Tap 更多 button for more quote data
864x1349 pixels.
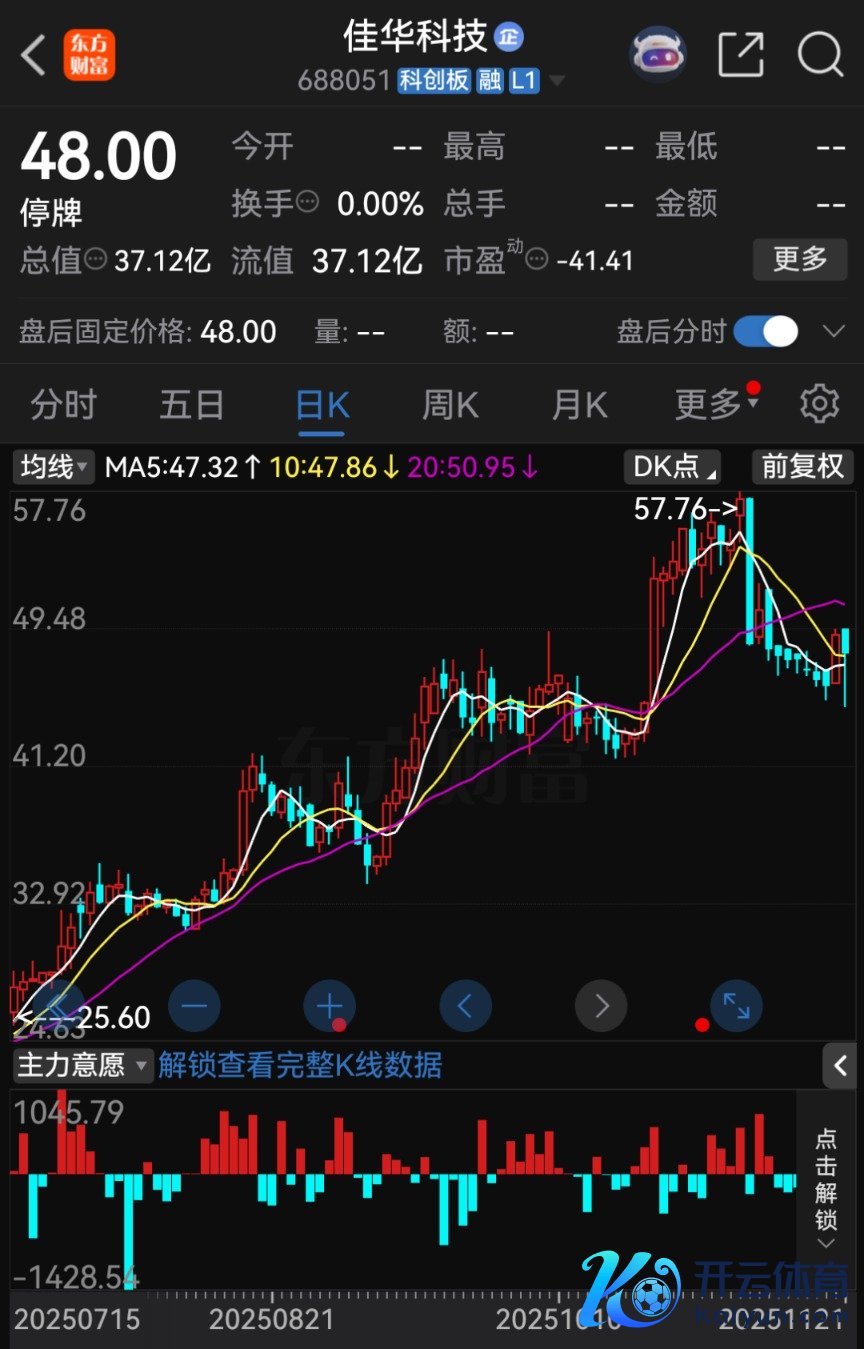(x=800, y=260)
